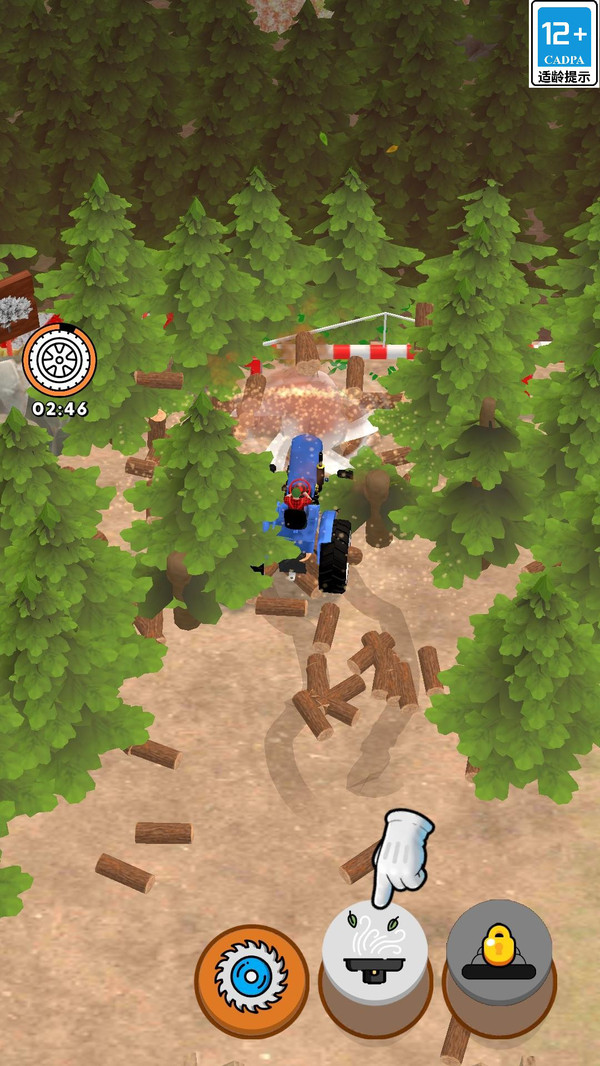Viewport: 600px width, 1066px height.
Task: Open the CADPA 12+ age rating notice
Action: [564, 44]
